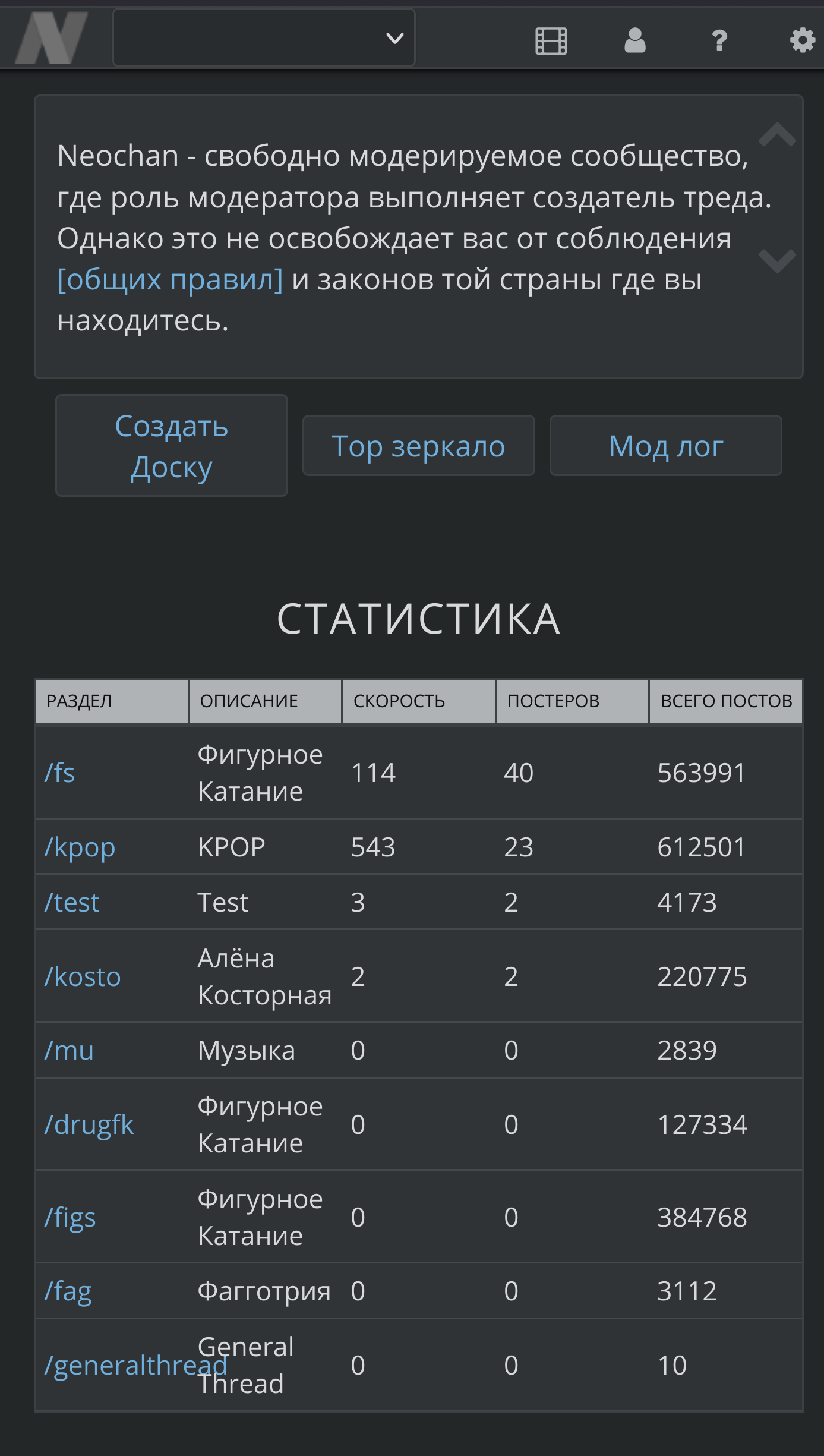This screenshot has width=824, height=1456.
Task: Visit the /mu board
Action: click(x=70, y=1051)
